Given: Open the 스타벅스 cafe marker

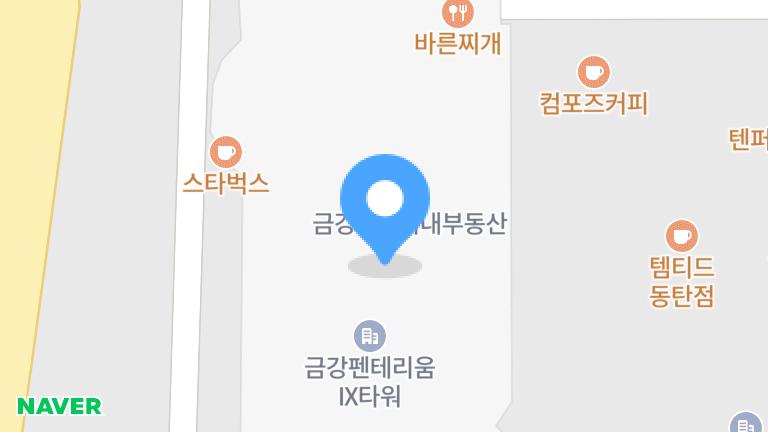Looking at the screenshot, I should coord(226,152).
